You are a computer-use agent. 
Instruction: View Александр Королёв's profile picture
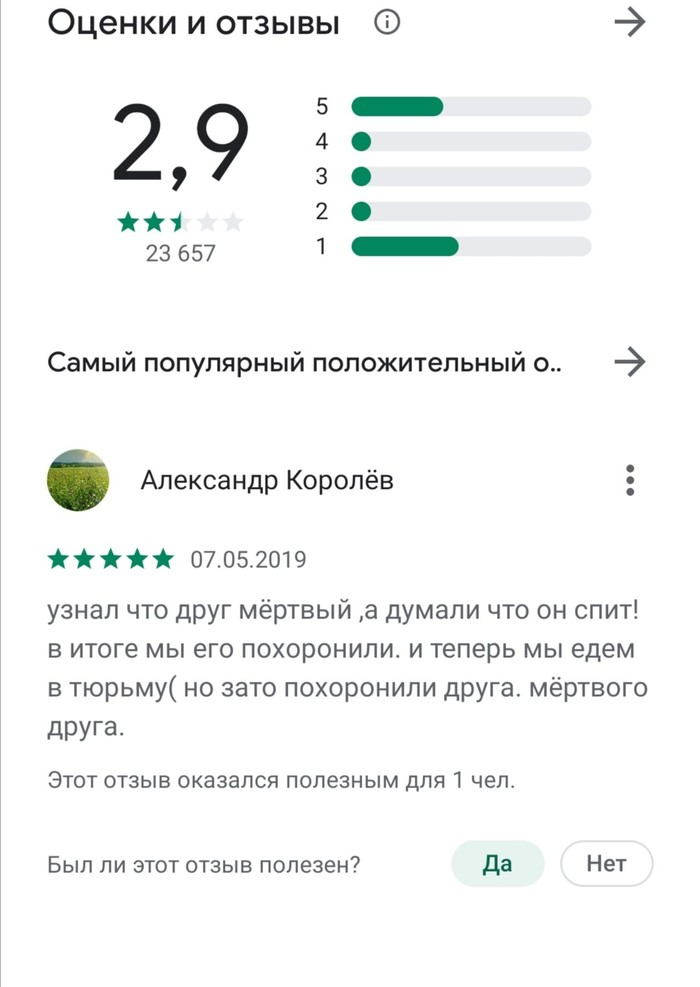pyautogui.click(x=78, y=480)
